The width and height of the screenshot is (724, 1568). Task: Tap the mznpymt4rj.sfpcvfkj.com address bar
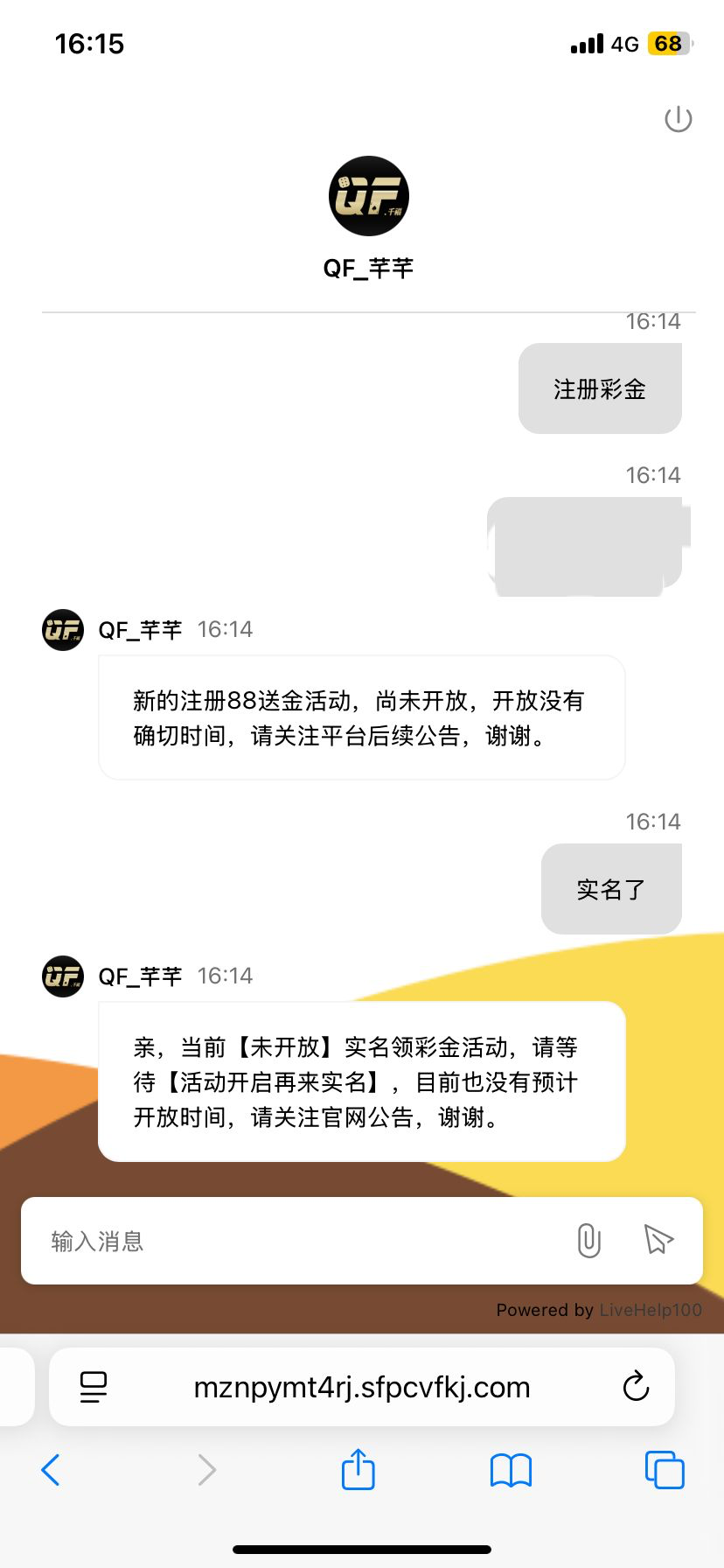[x=362, y=1388]
